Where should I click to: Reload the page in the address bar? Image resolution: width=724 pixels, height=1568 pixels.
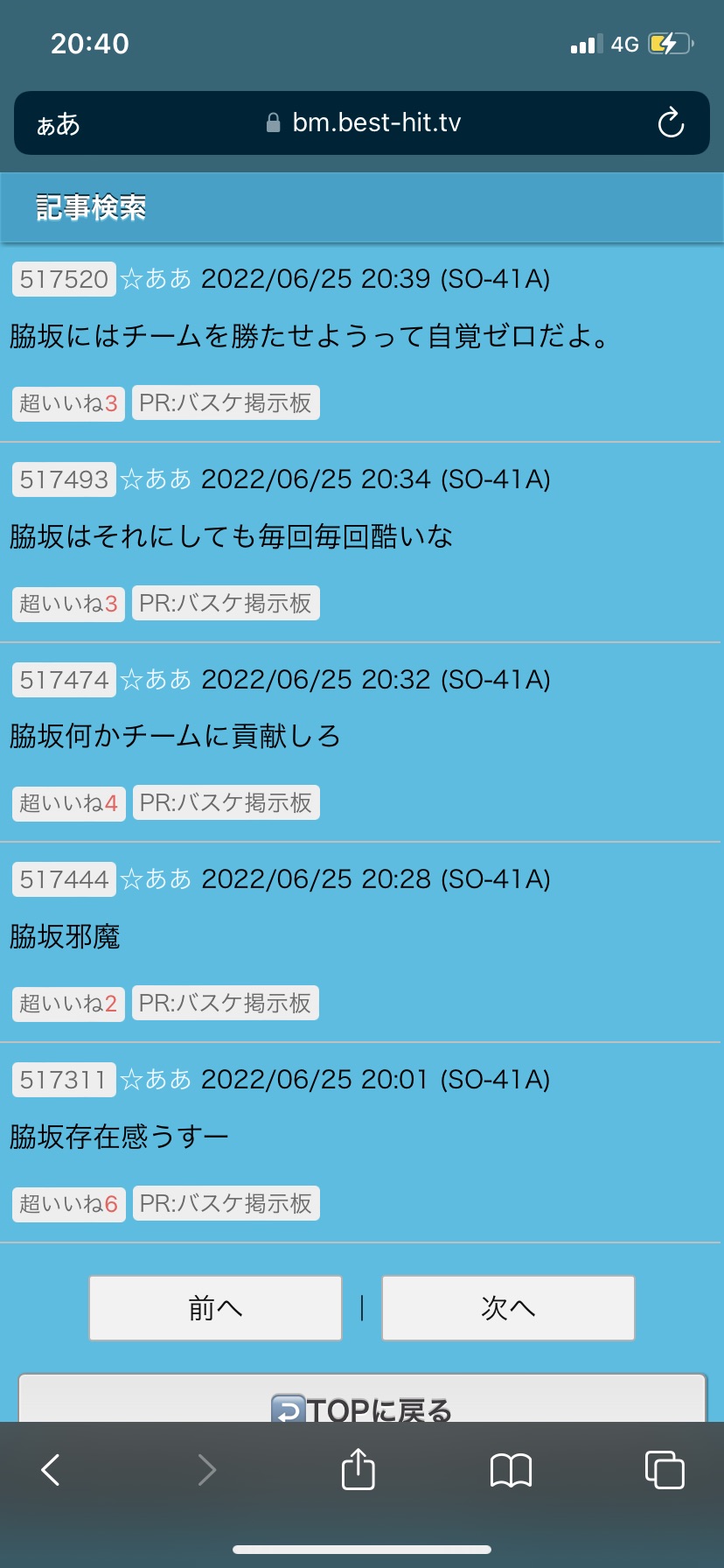point(671,123)
